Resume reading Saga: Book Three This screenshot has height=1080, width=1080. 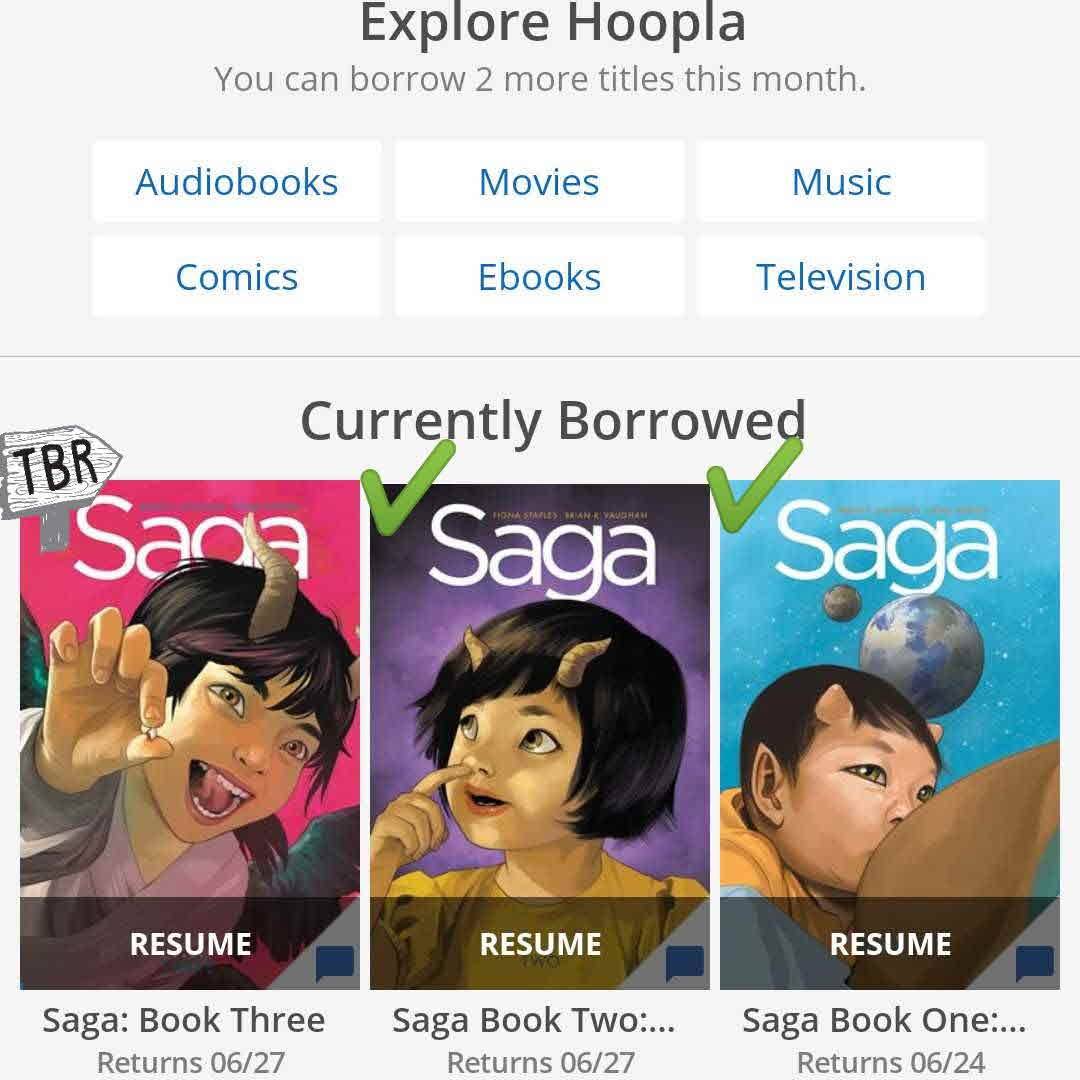tap(190, 944)
